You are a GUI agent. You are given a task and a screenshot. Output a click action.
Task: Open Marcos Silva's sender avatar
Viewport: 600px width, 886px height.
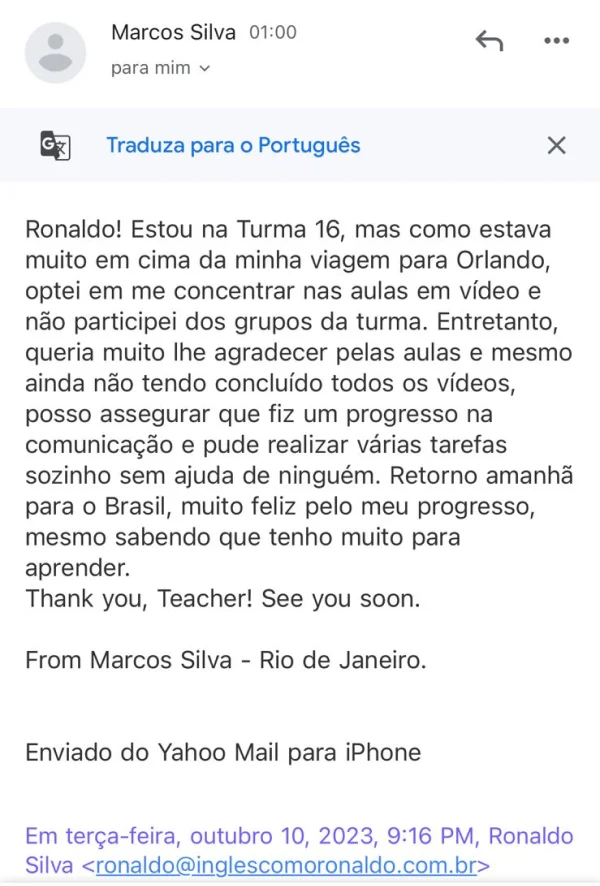[x=56, y=50]
